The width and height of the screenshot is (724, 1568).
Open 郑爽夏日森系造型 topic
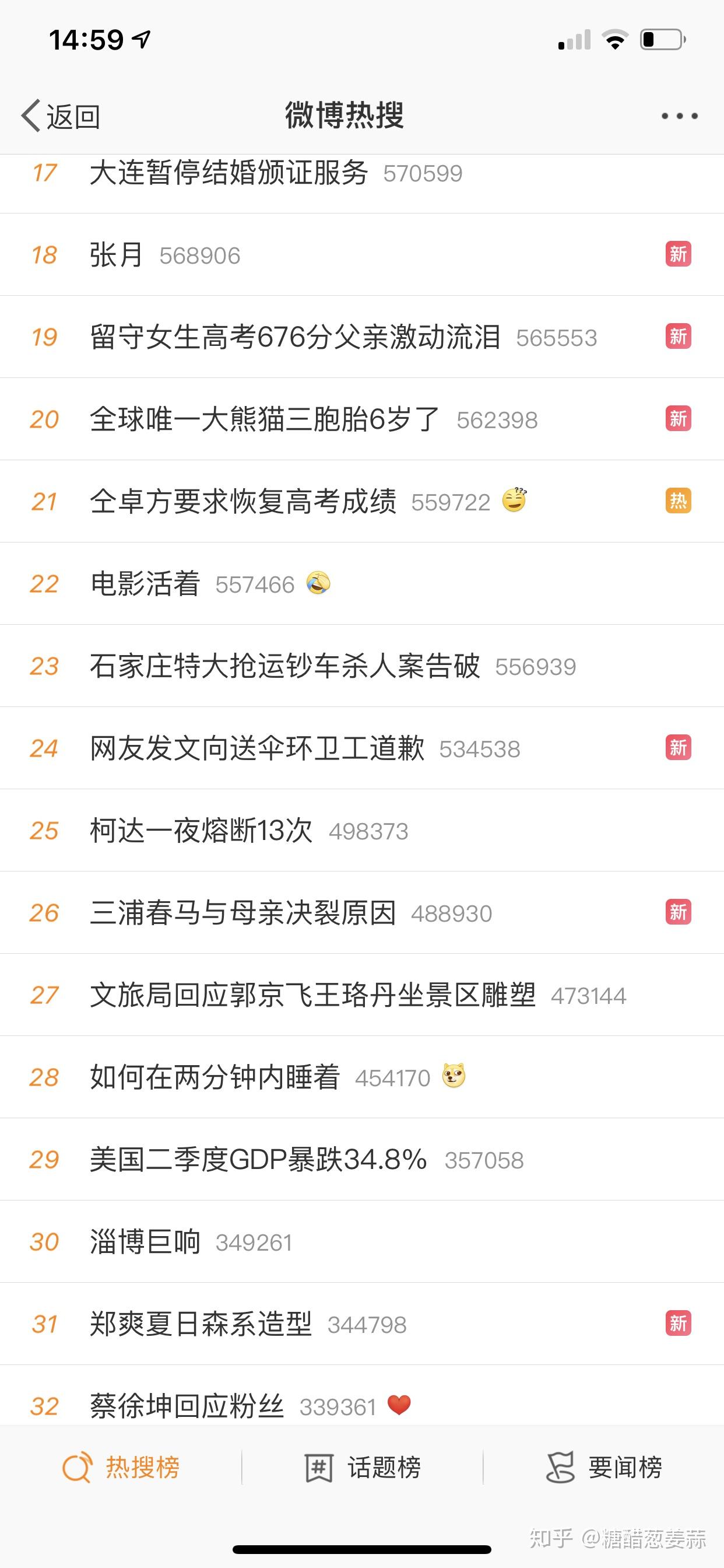coord(201,1324)
